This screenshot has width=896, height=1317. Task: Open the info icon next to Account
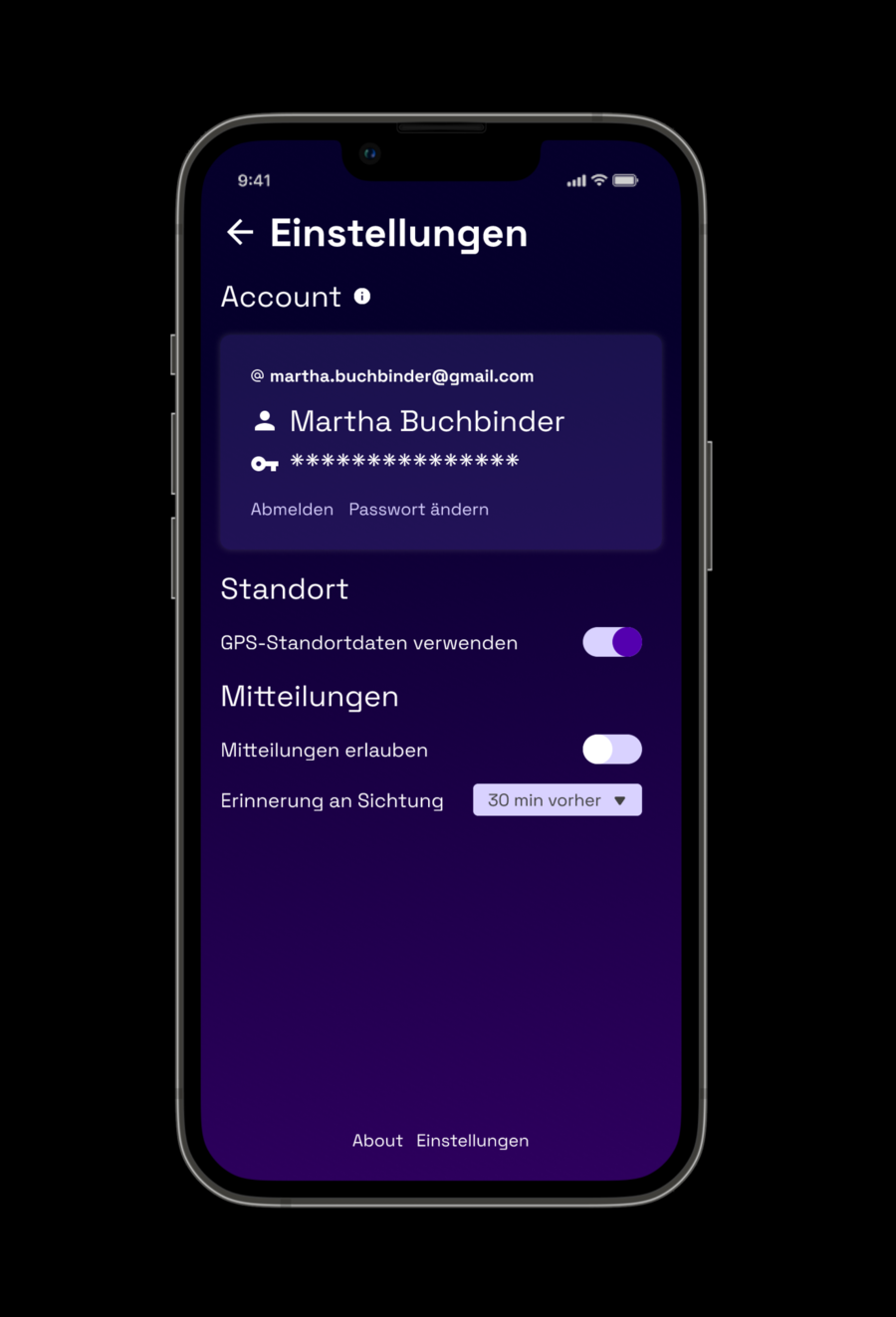pos(362,296)
